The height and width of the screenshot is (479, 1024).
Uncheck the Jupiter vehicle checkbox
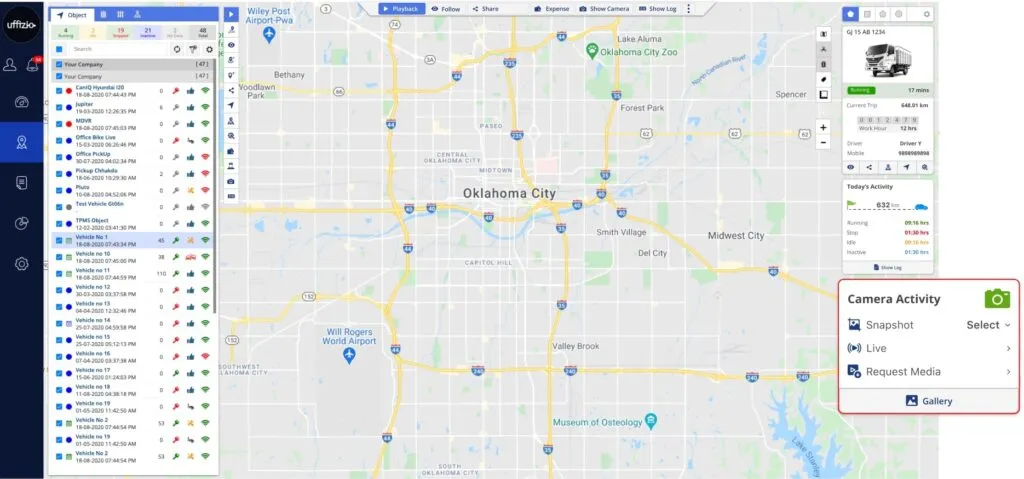tap(59, 106)
